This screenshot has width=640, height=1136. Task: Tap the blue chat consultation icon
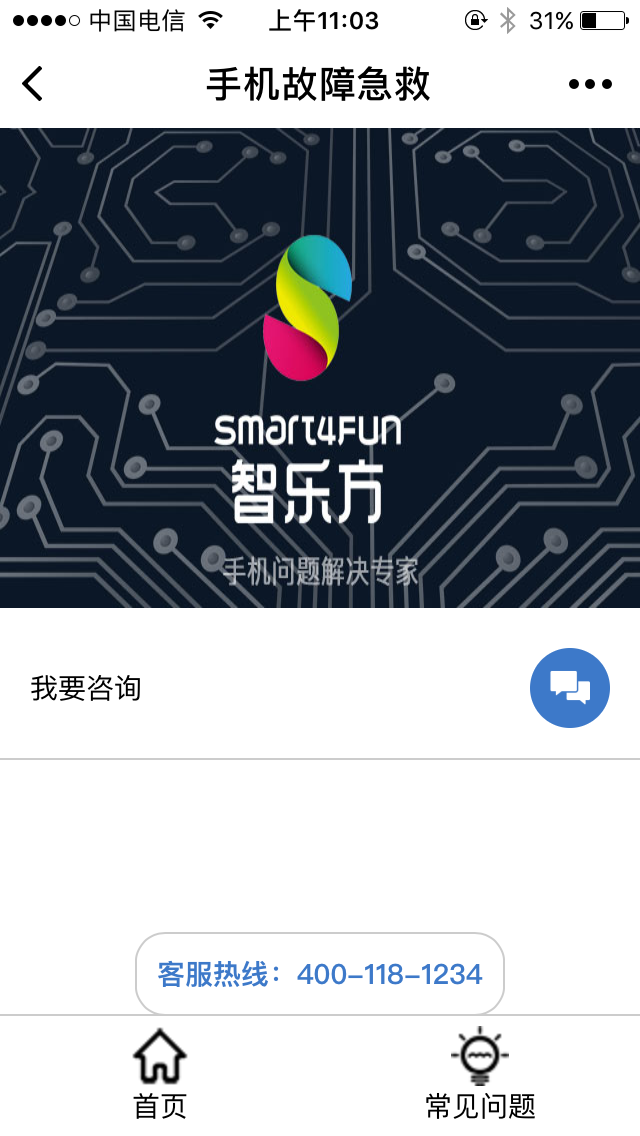[569, 688]
